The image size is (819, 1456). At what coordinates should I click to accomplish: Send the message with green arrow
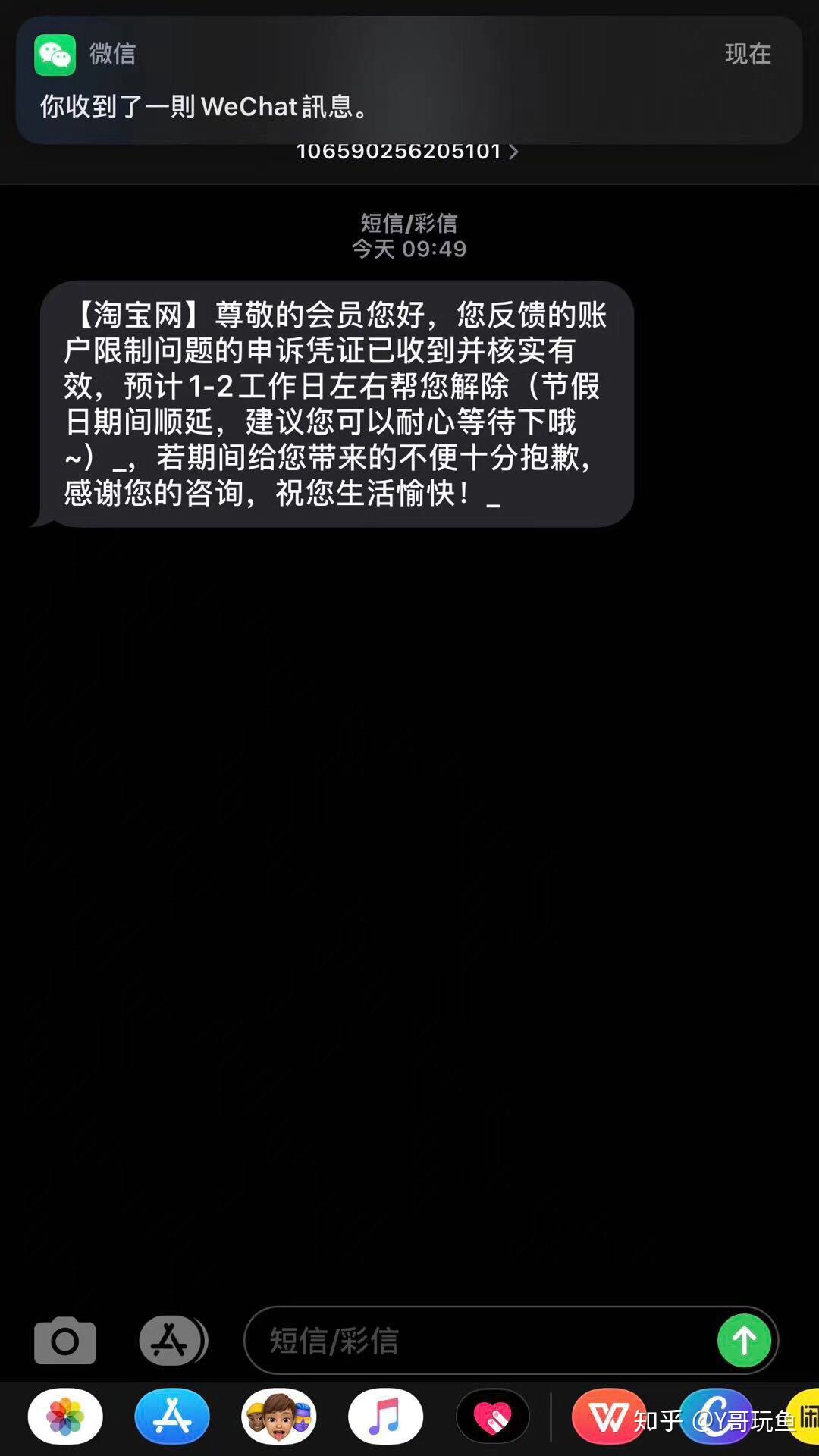pyautogui.click(x=744, y=1341)
